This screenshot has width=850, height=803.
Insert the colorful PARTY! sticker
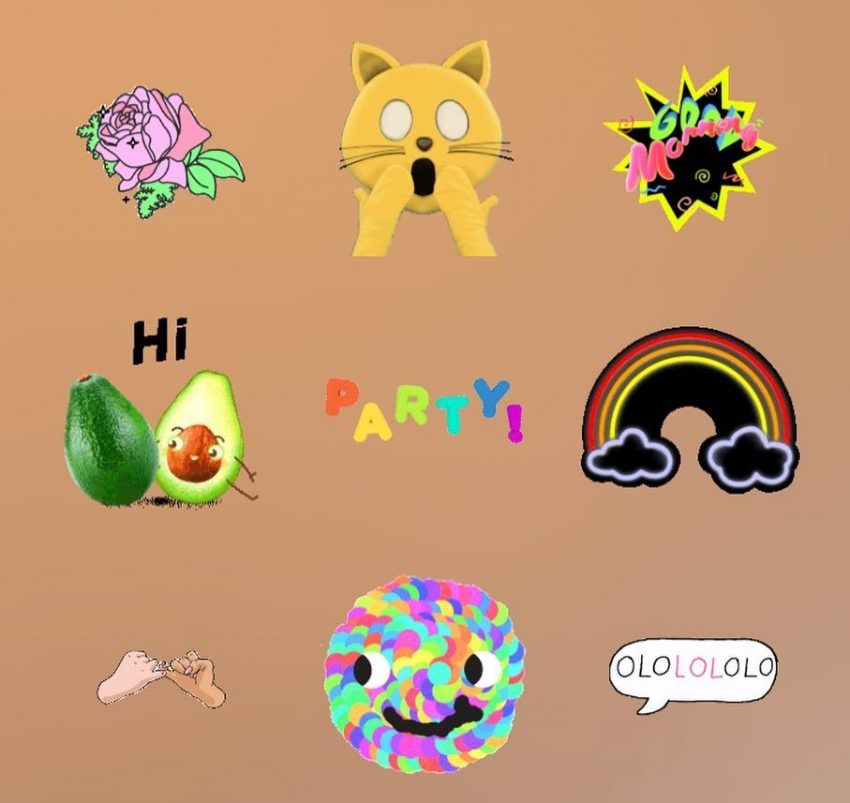424,410
